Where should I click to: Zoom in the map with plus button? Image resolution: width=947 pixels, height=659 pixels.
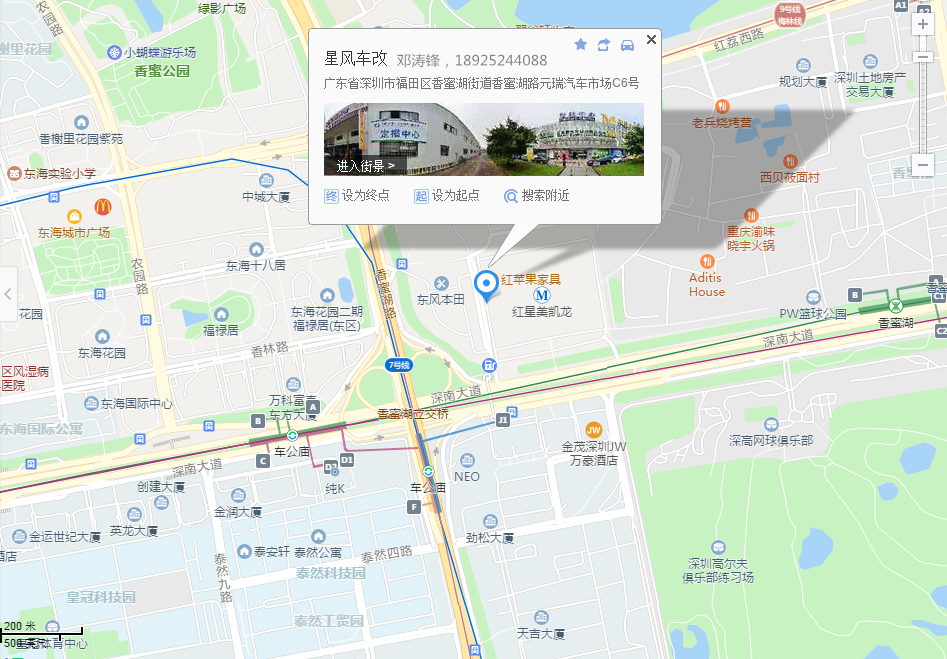[x=923, y=24]
